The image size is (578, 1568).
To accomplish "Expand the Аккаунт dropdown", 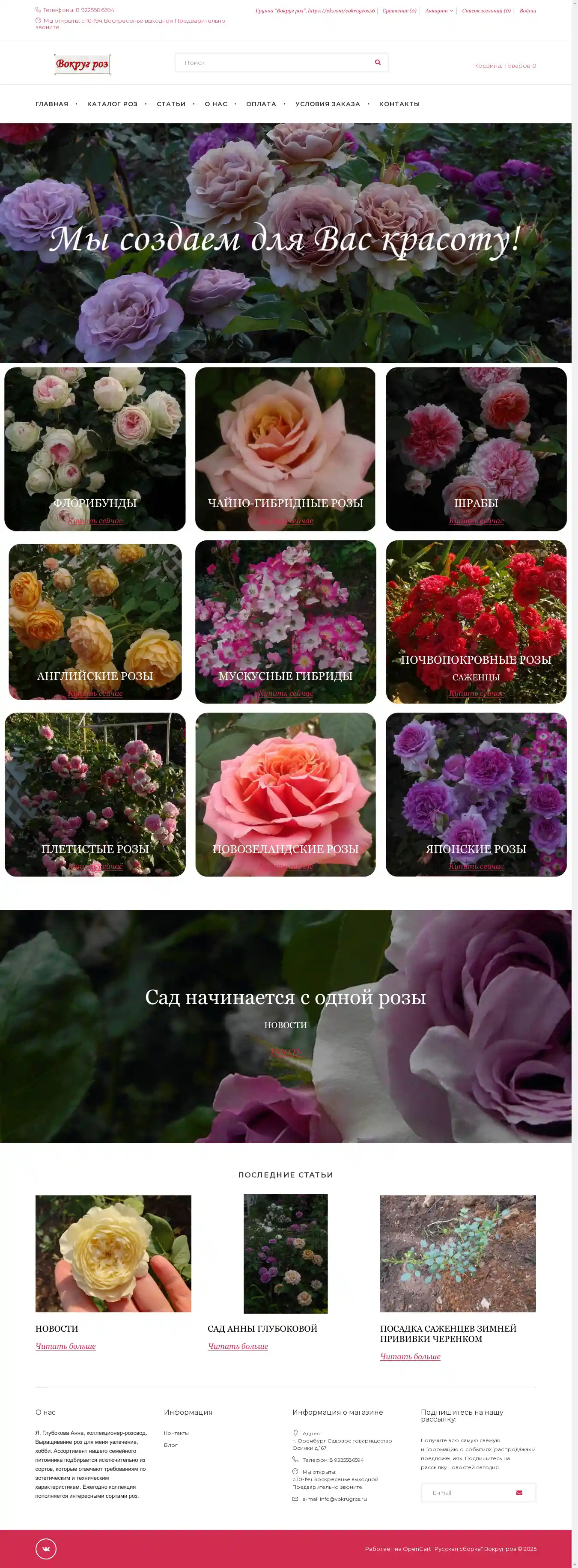I will [438, 11].
